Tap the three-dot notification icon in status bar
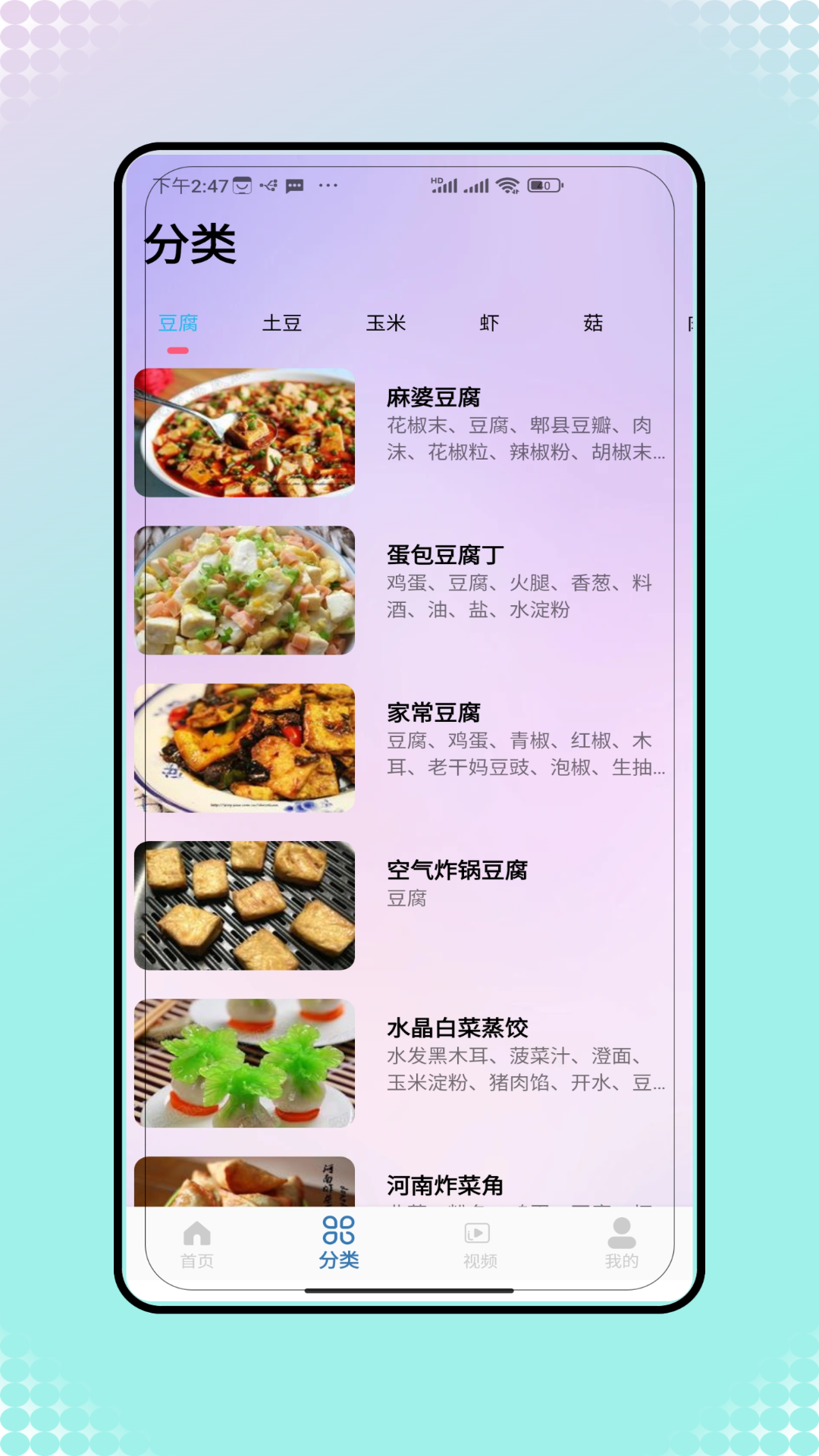 point(328,187)
